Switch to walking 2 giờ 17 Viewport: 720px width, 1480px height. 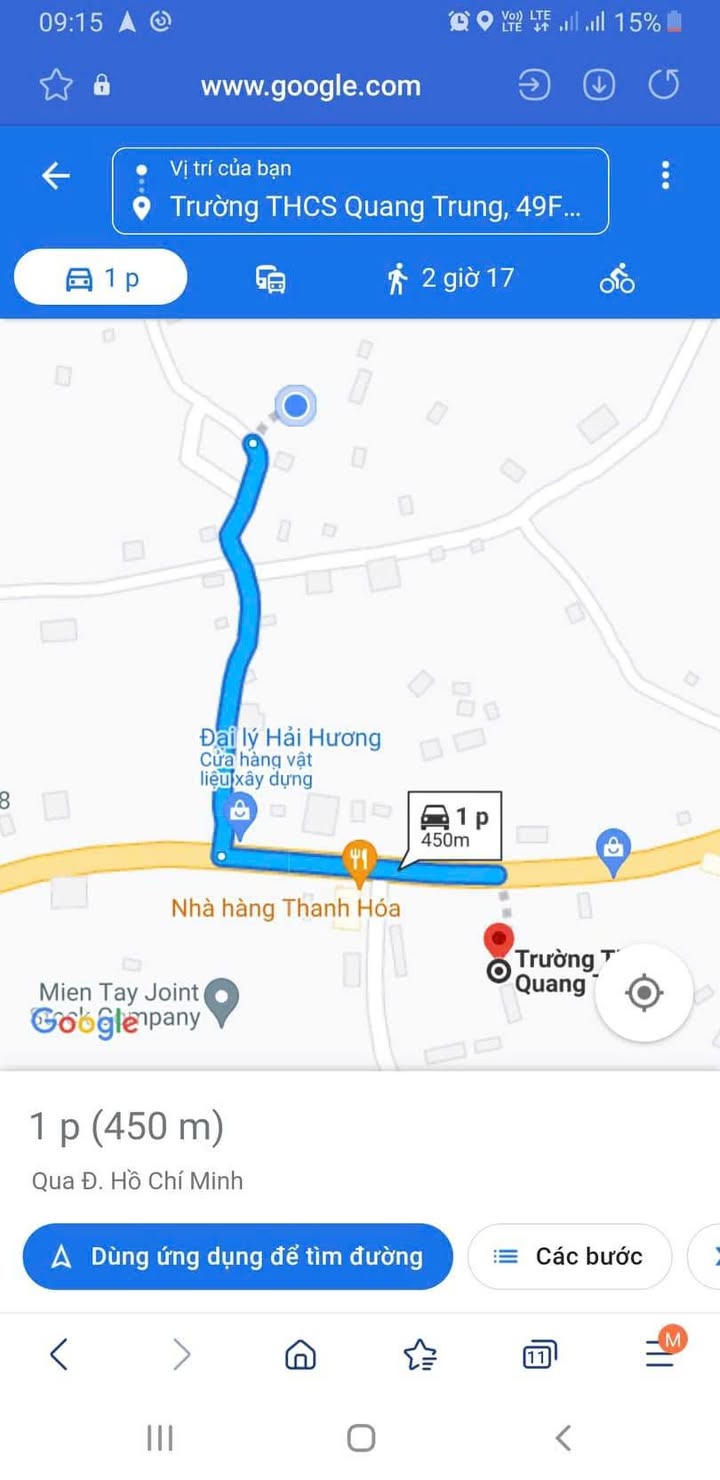pyautogui.click(x=450, y=278)
